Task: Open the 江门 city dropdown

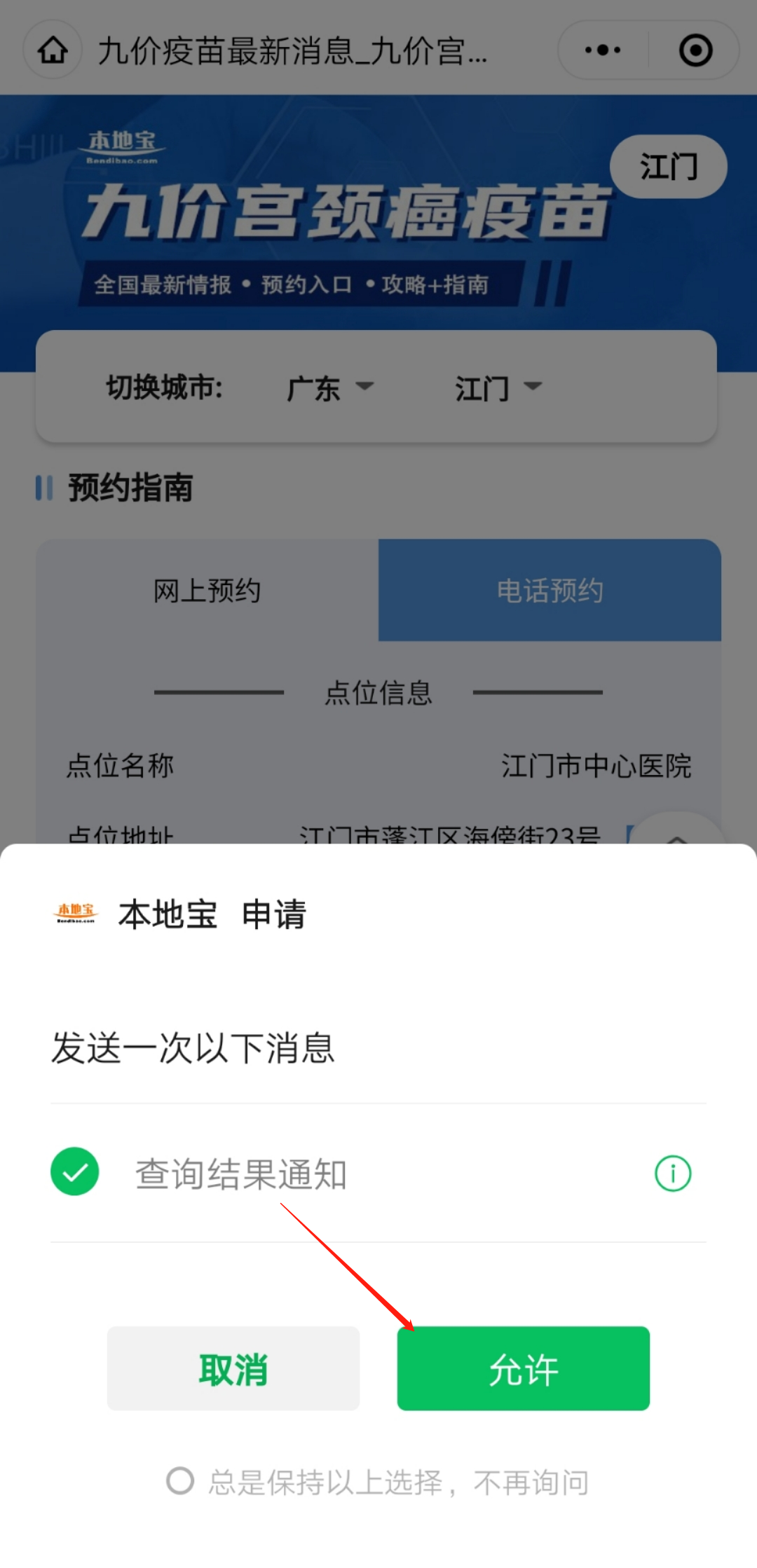Action: click(498, 387)
